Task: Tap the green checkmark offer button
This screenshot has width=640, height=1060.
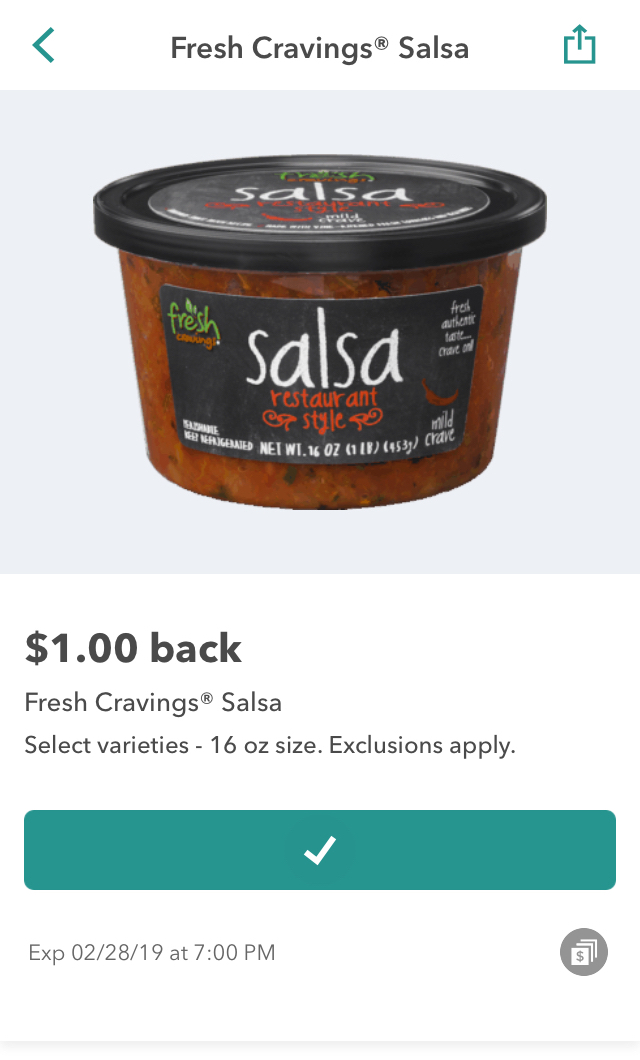Action: [320, 850]
